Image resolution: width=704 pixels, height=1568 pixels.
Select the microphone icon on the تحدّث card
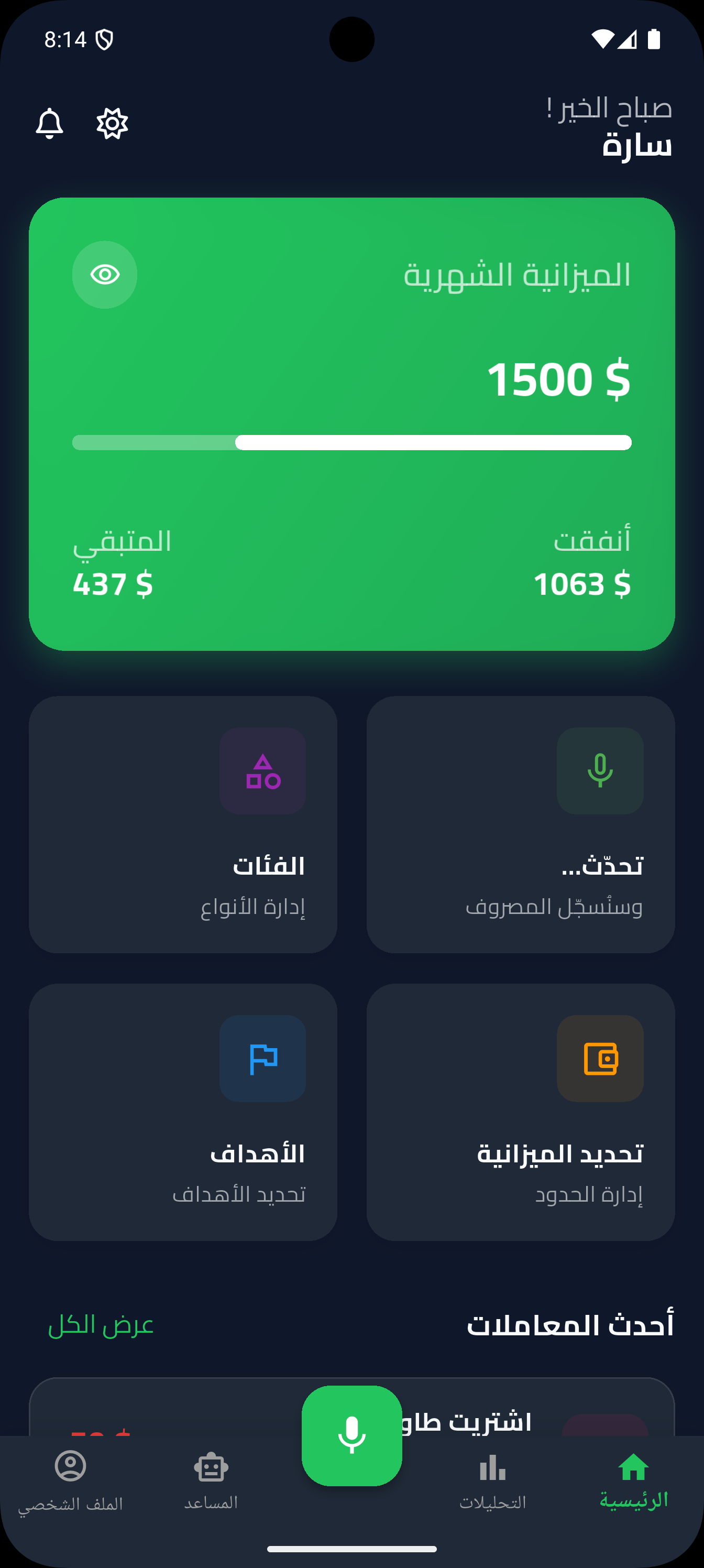[x=599, y=771]
